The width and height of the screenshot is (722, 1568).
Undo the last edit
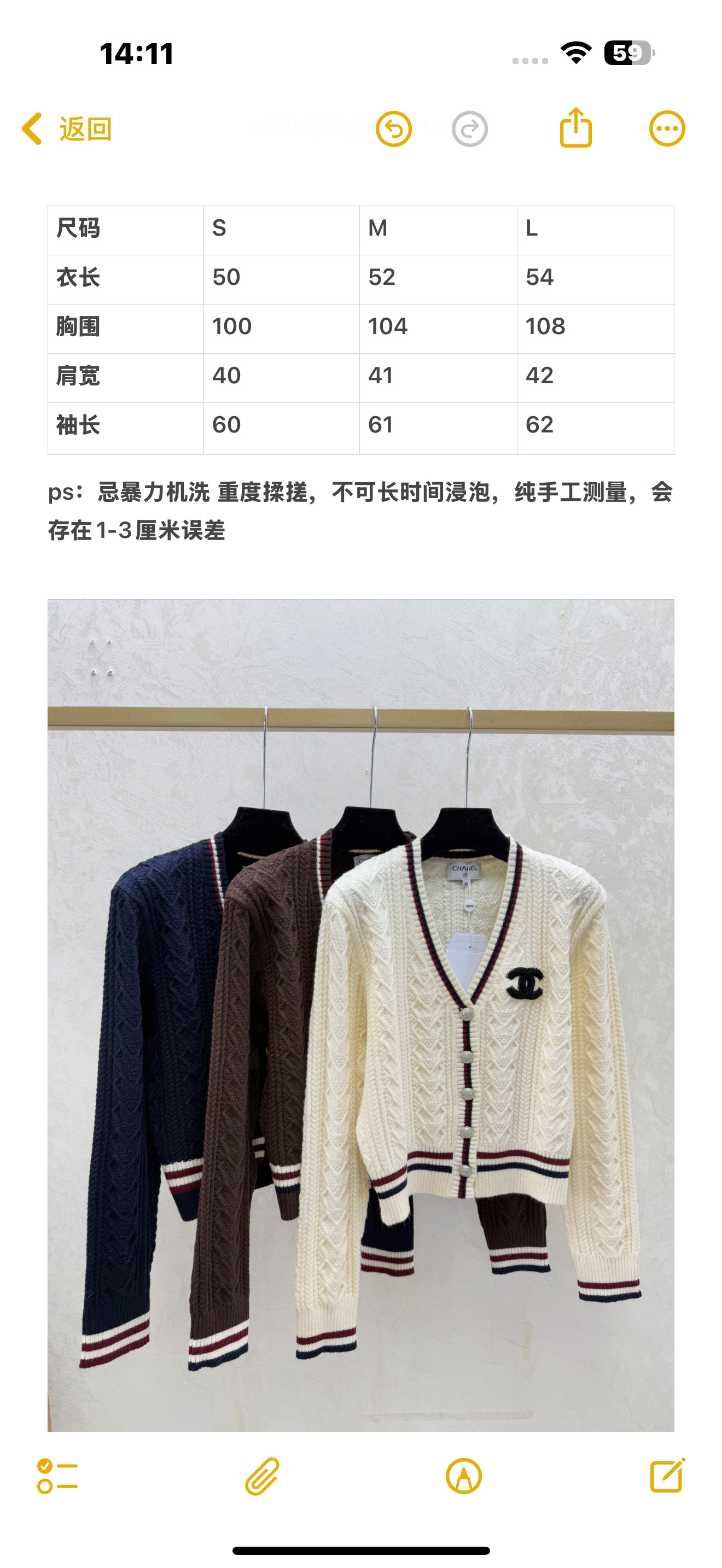(x=393, y=129)
